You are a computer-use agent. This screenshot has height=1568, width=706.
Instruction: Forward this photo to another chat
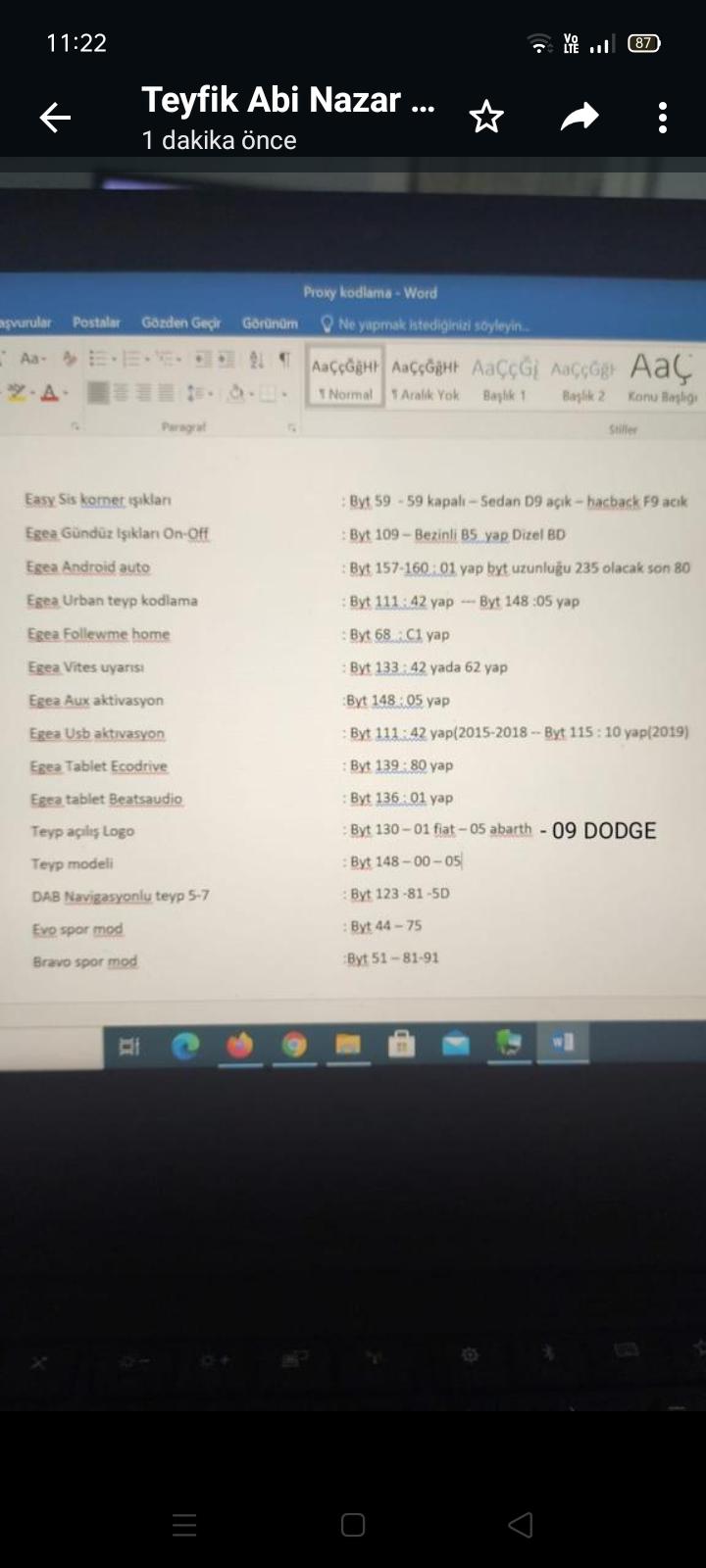580,118
